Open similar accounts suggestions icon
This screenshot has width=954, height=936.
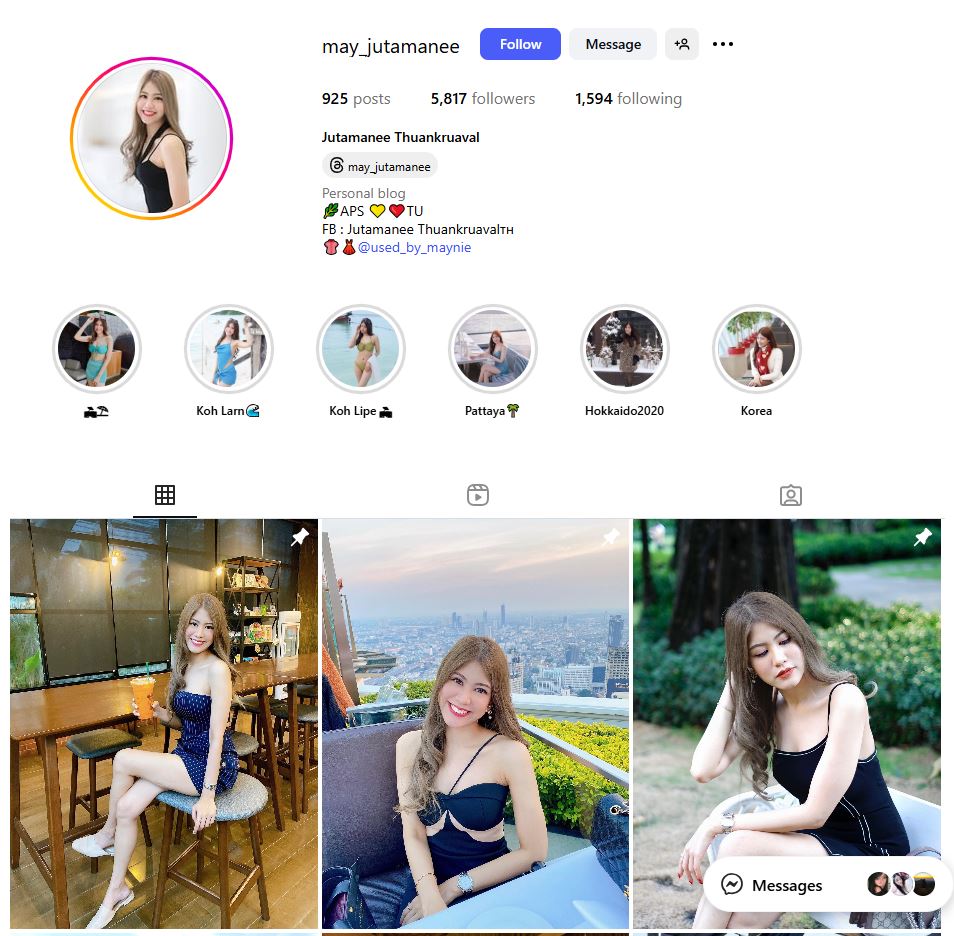pos(682,44)
